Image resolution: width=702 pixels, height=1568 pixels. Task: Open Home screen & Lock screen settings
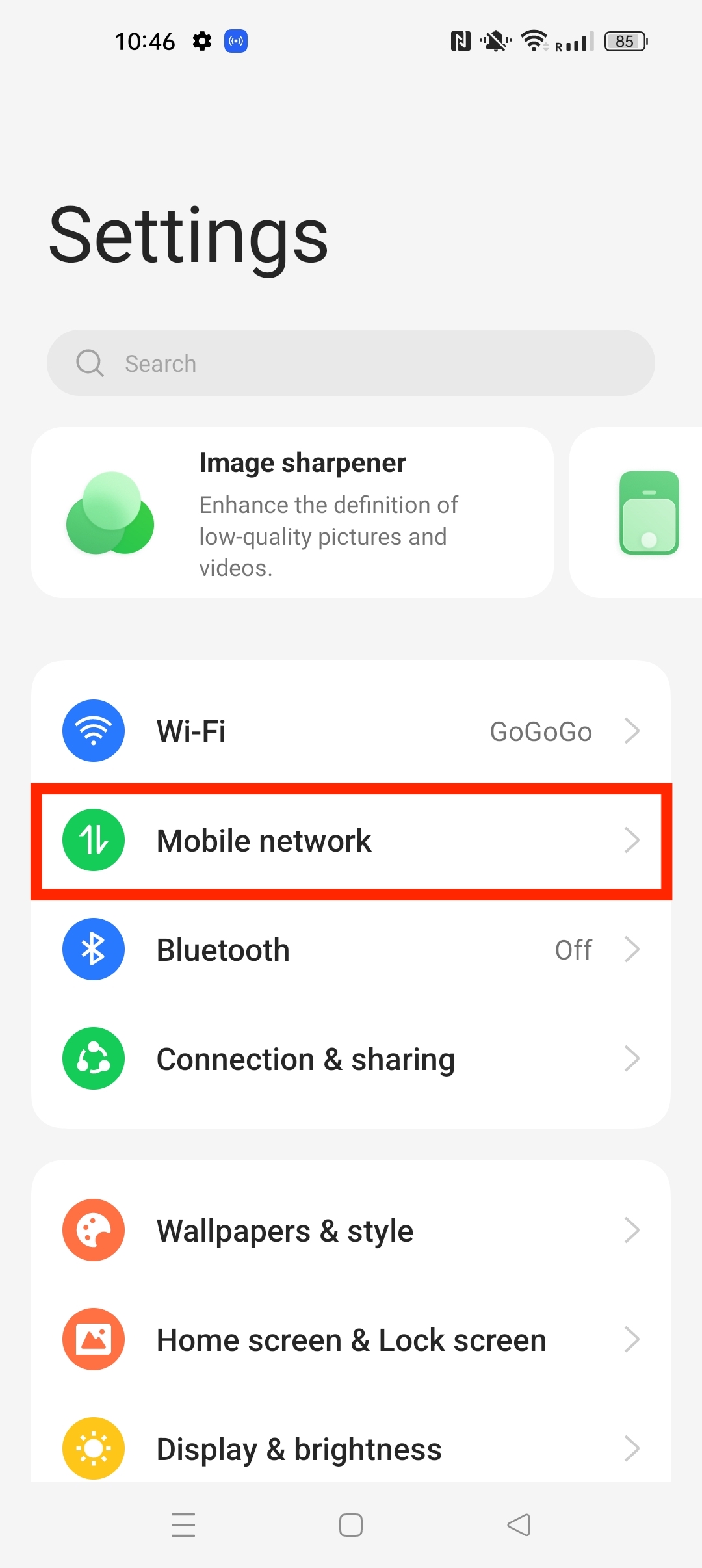[351, 1340]
